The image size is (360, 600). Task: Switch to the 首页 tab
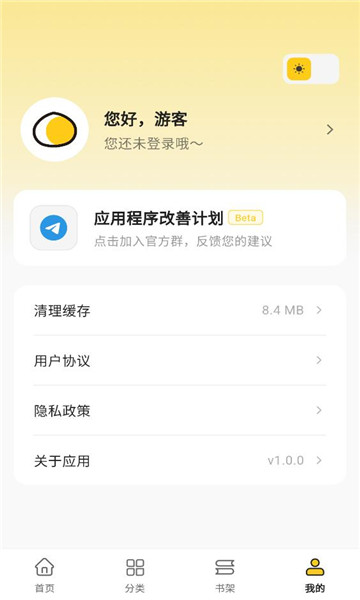pos(45,575)
